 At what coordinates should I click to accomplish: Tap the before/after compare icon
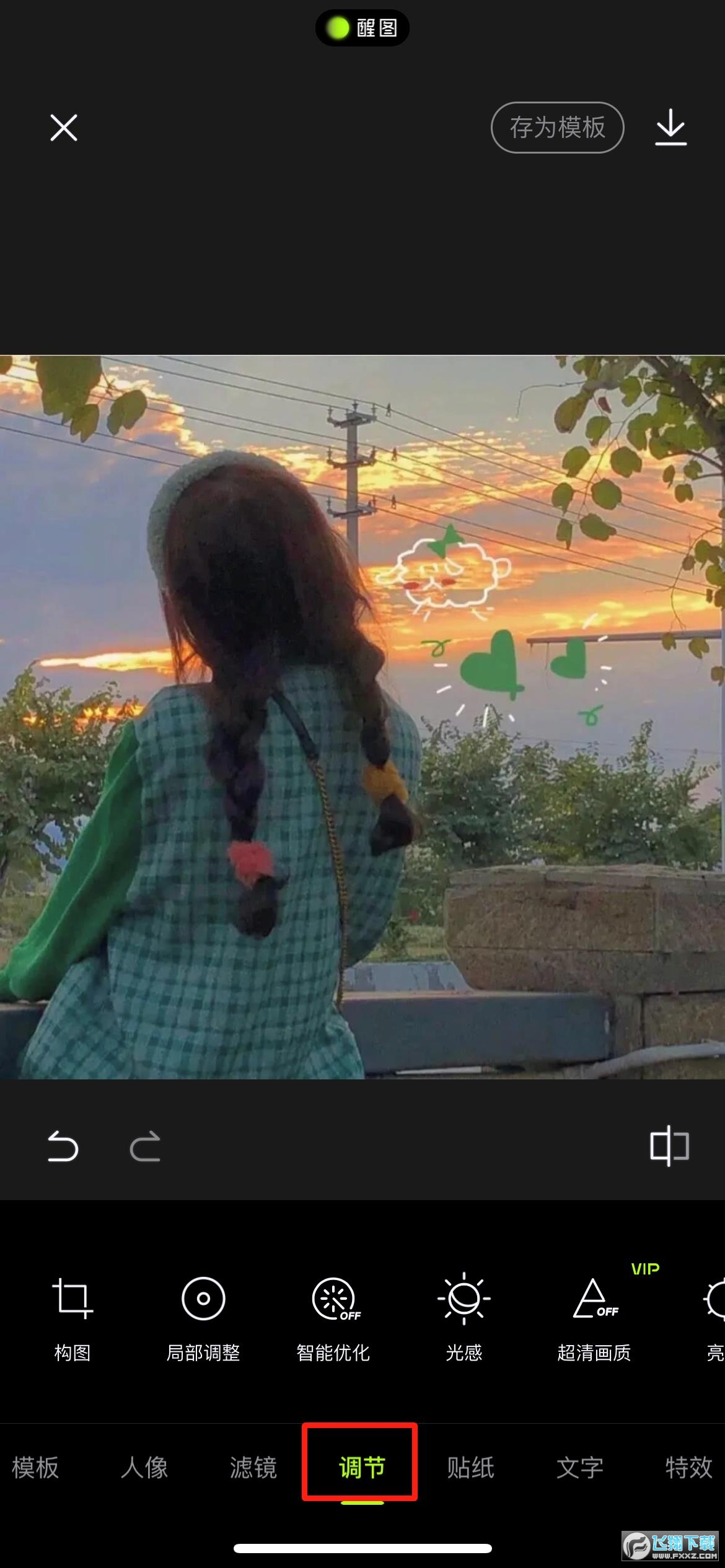669,1146
